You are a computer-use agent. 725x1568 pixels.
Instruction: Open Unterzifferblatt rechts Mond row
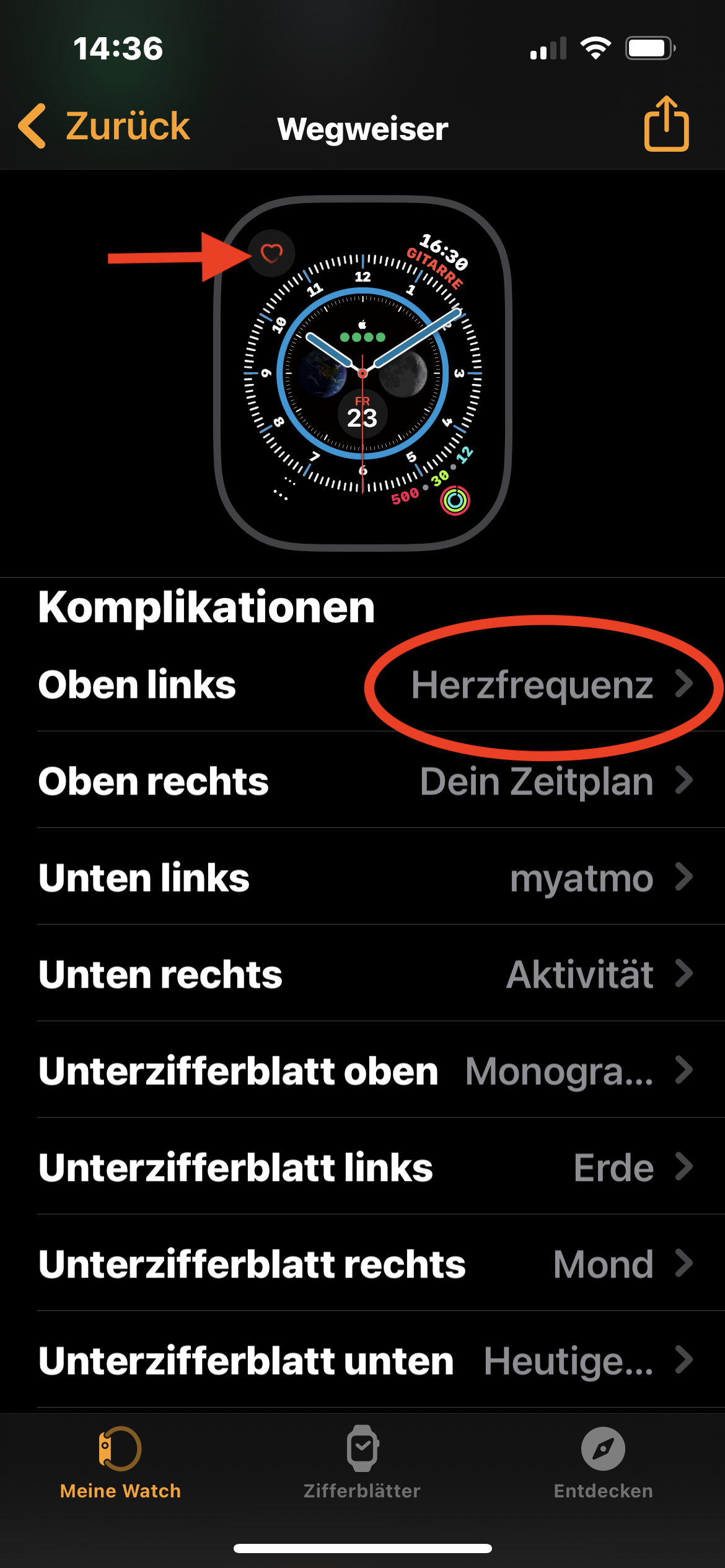[362, 1263]
